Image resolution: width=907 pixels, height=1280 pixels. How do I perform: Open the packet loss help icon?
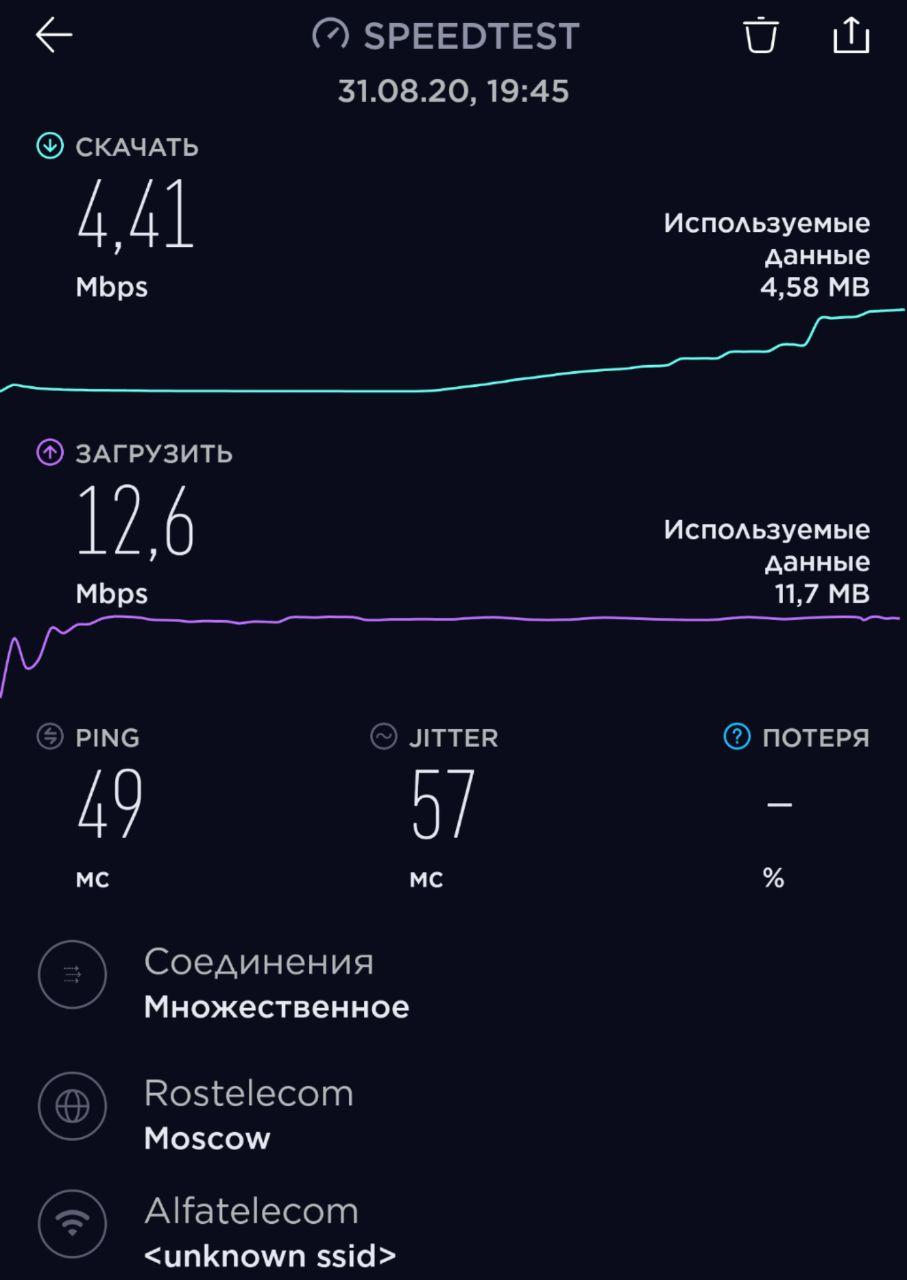pos(736,738)
